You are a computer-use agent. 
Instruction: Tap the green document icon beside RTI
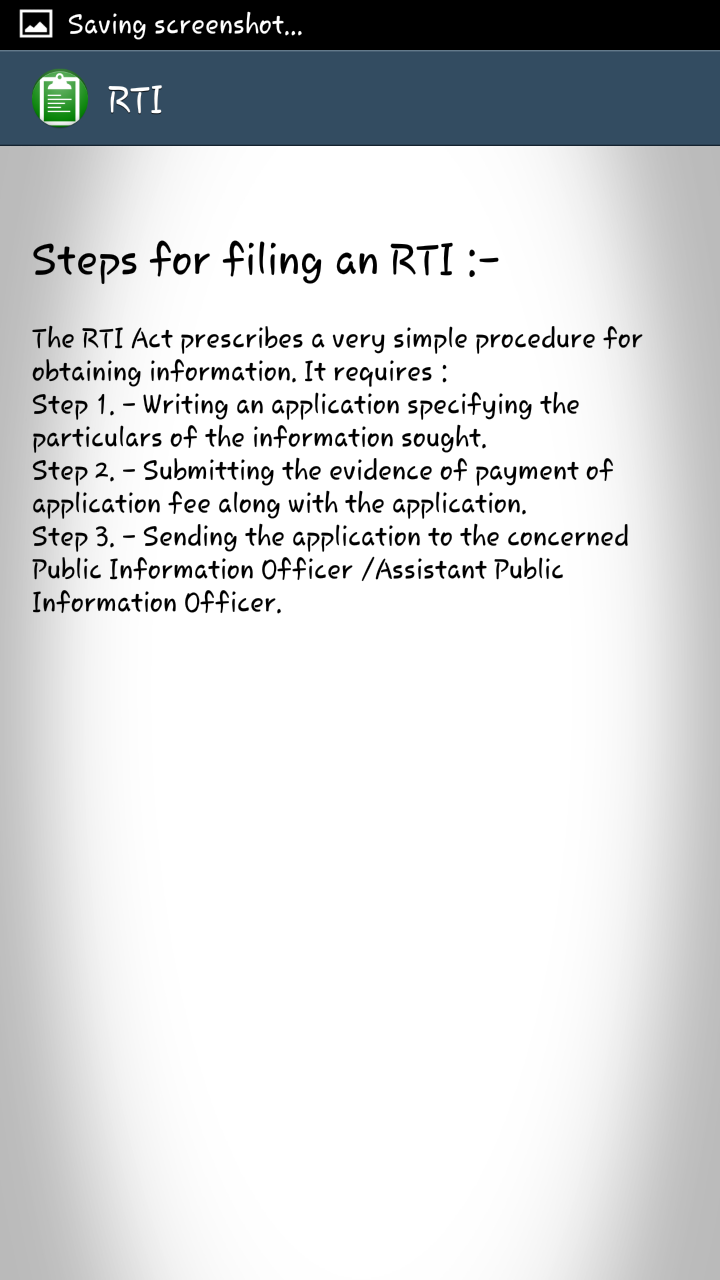click(60, 96)
